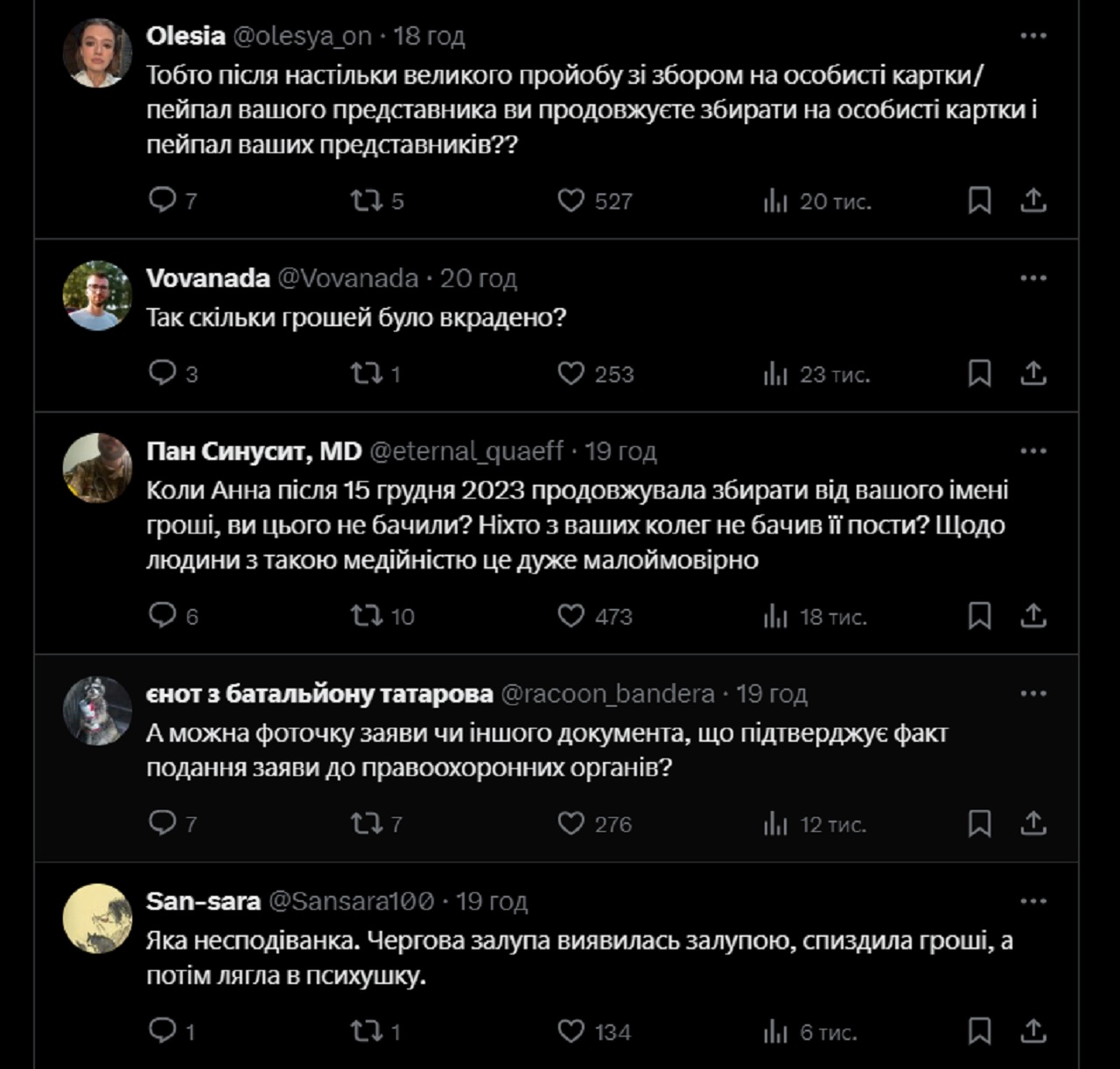Repost San-sara's reply
Image resolution: width=1120 pixels, height=1069 pixels.
click(x=367, y=1031)
